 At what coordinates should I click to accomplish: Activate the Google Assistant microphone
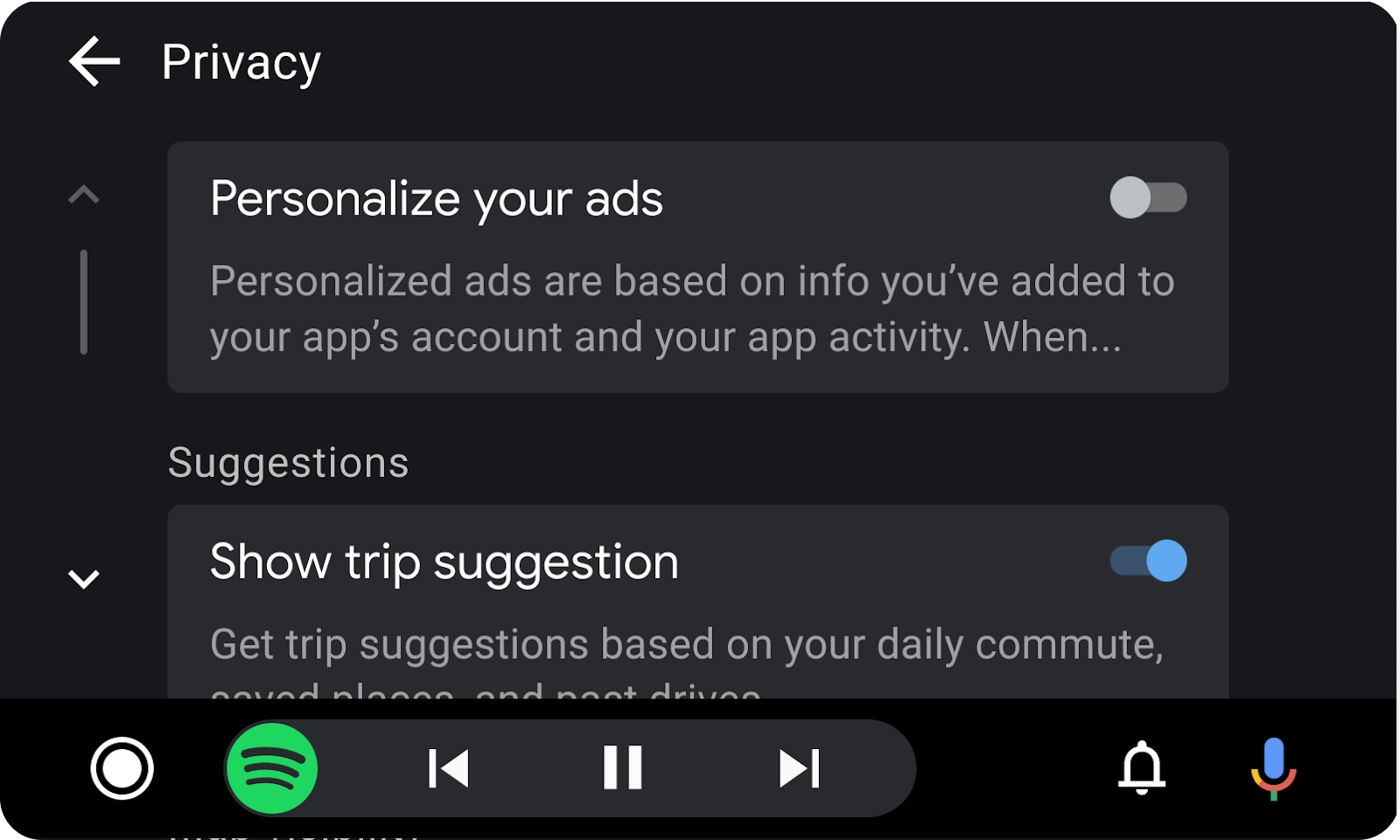pos(1273,768)
